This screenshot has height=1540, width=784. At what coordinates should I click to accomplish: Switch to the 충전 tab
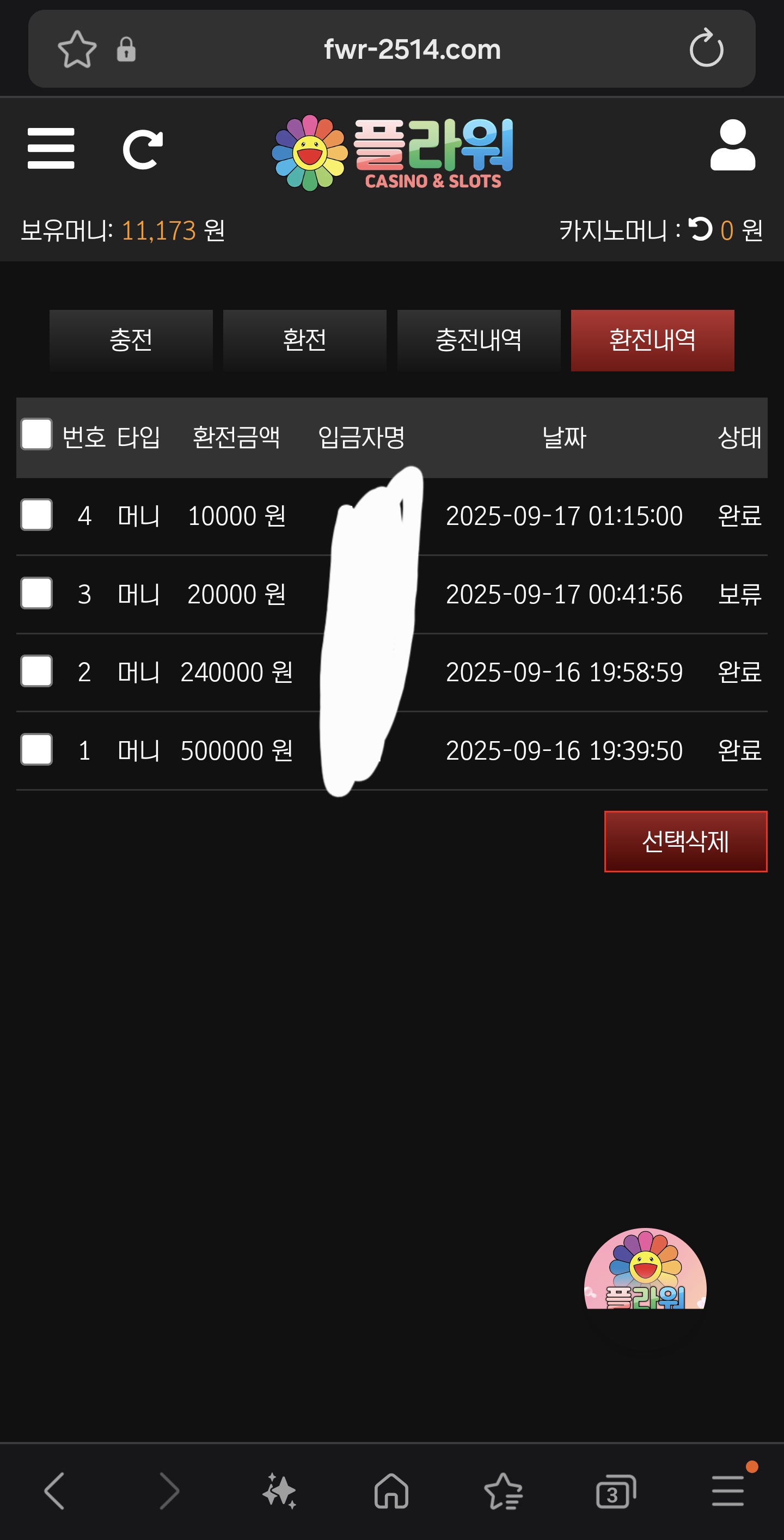click(131, 340)
